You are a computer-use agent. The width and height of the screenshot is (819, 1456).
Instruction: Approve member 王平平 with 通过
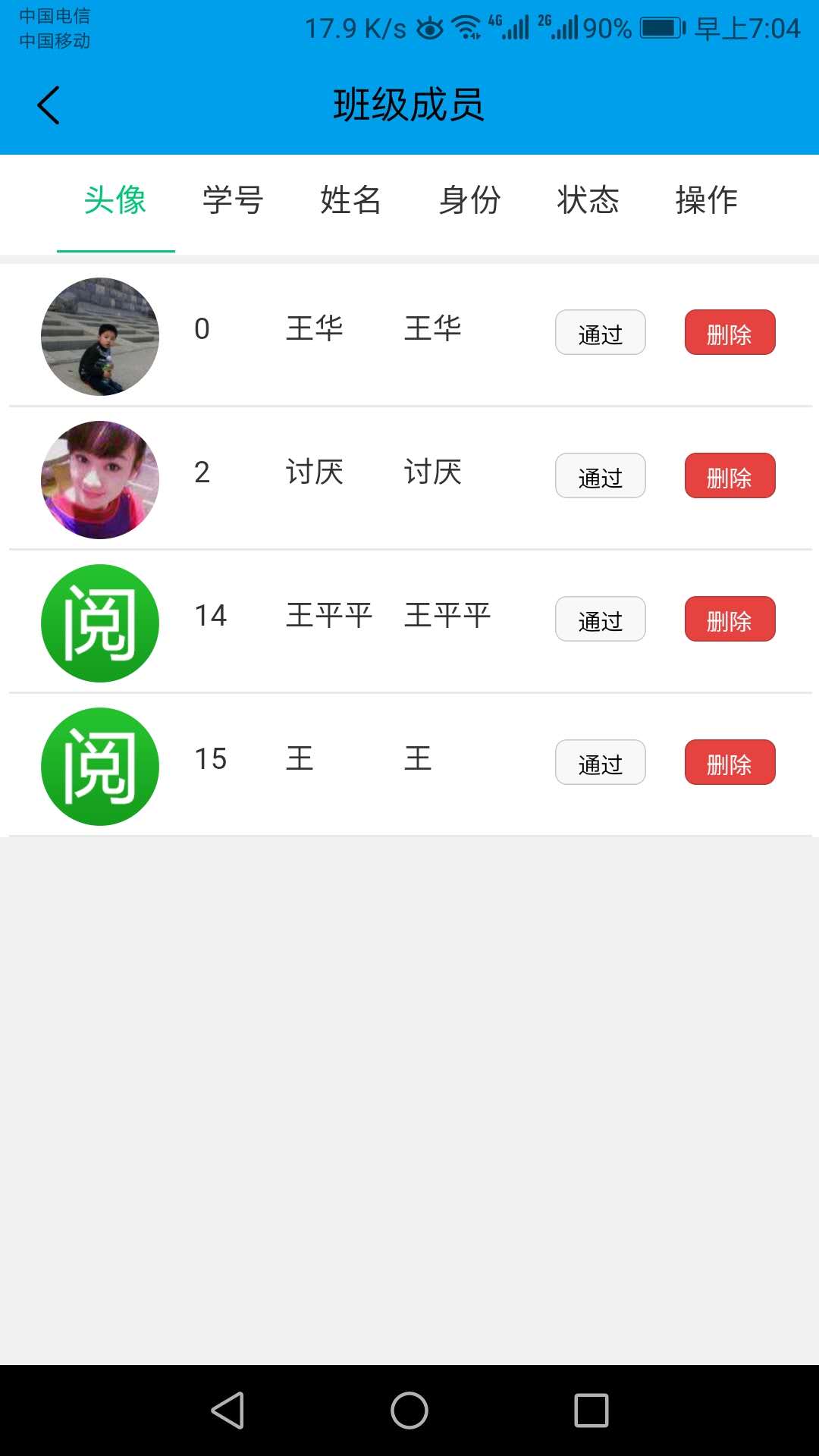coord(600,620)
